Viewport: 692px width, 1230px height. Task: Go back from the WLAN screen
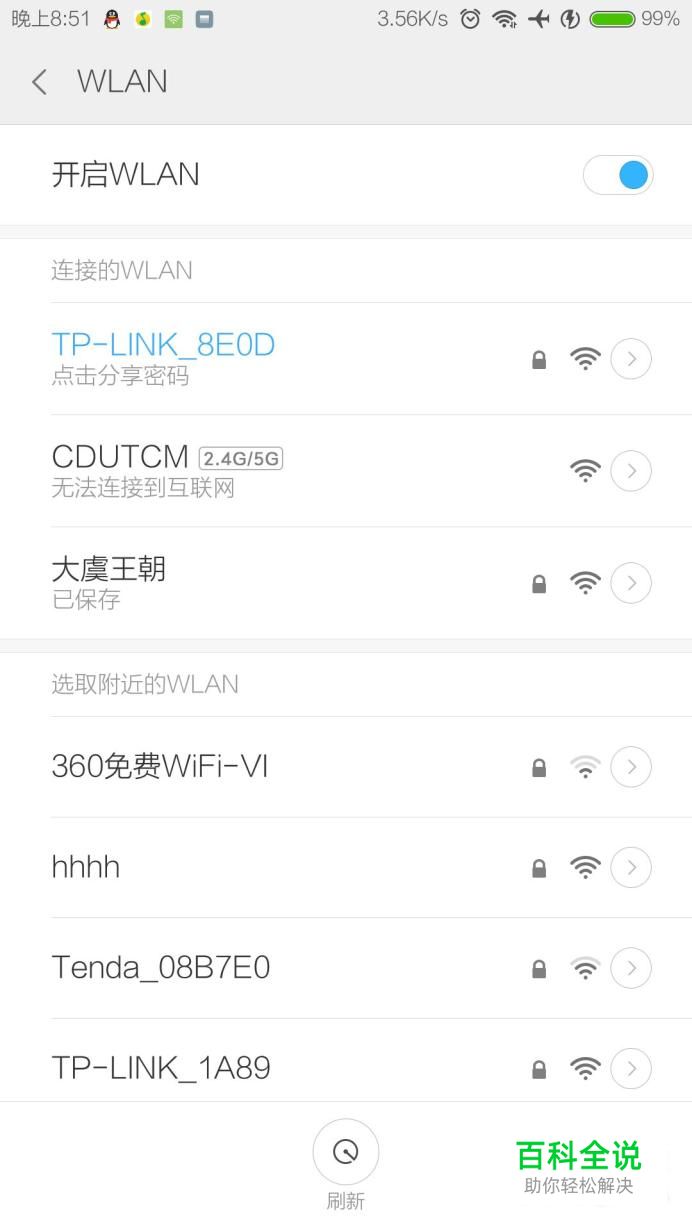[39, 82]
